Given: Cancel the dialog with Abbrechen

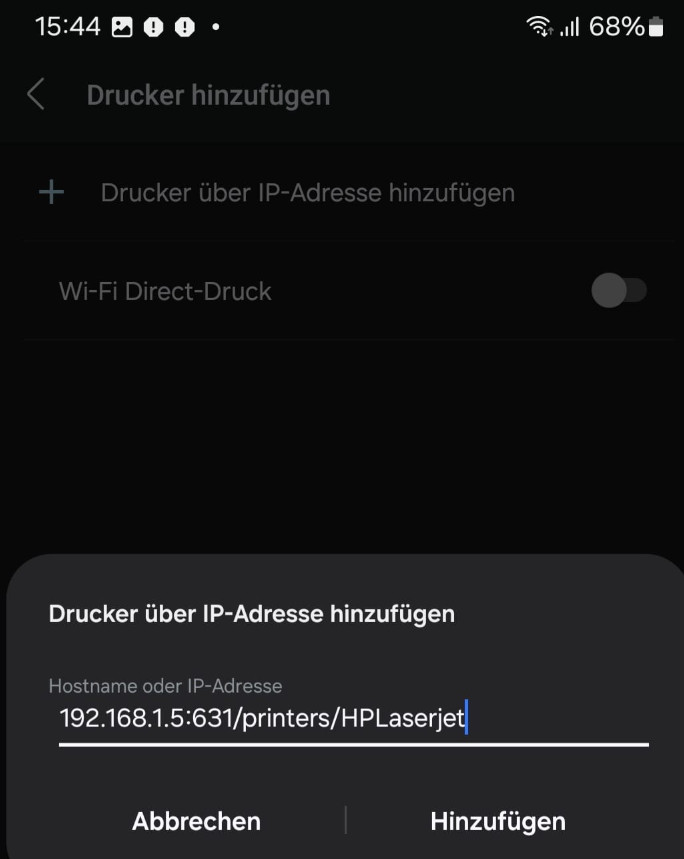Looking at the screenshot, I should [x=196, y=821].
